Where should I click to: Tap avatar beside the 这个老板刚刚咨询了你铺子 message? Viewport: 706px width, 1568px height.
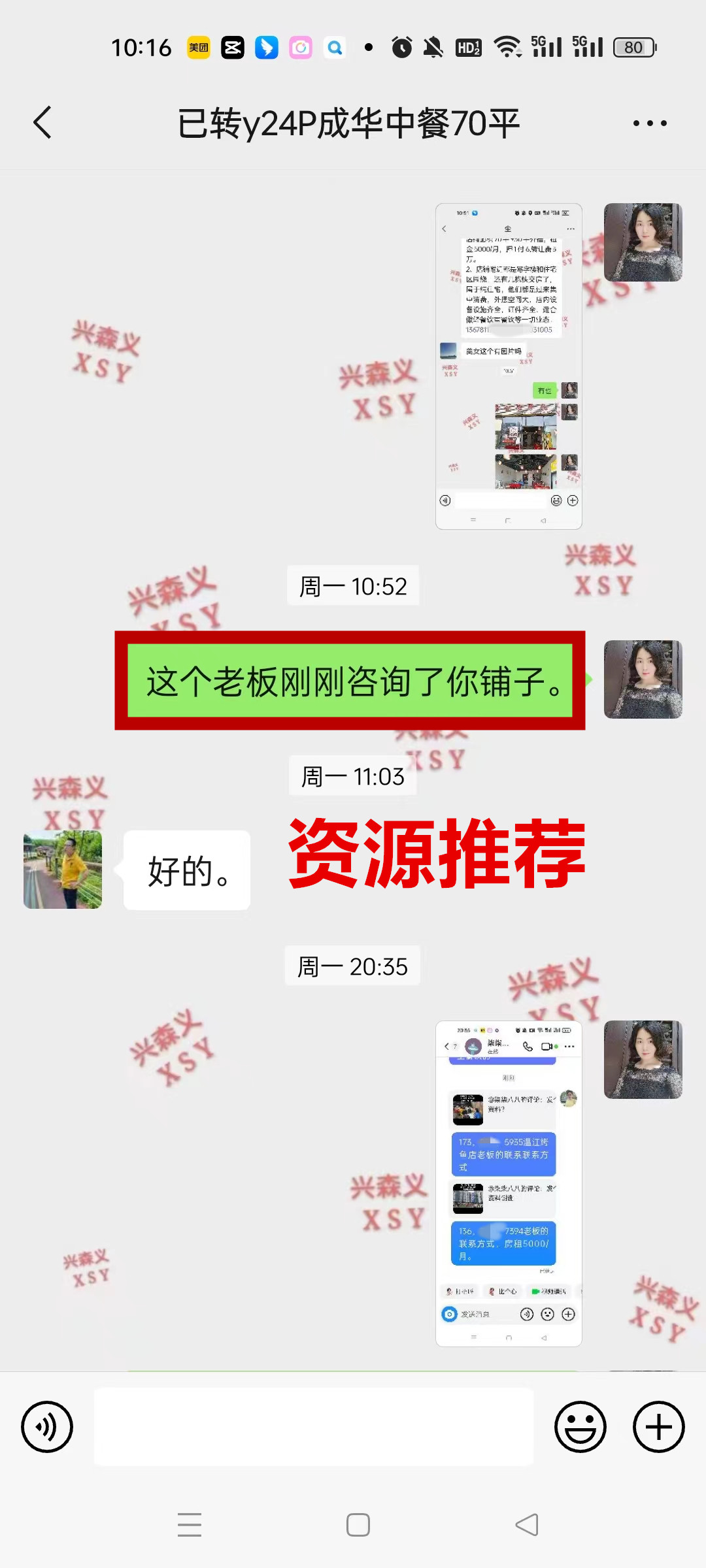[x=643, y=679]
